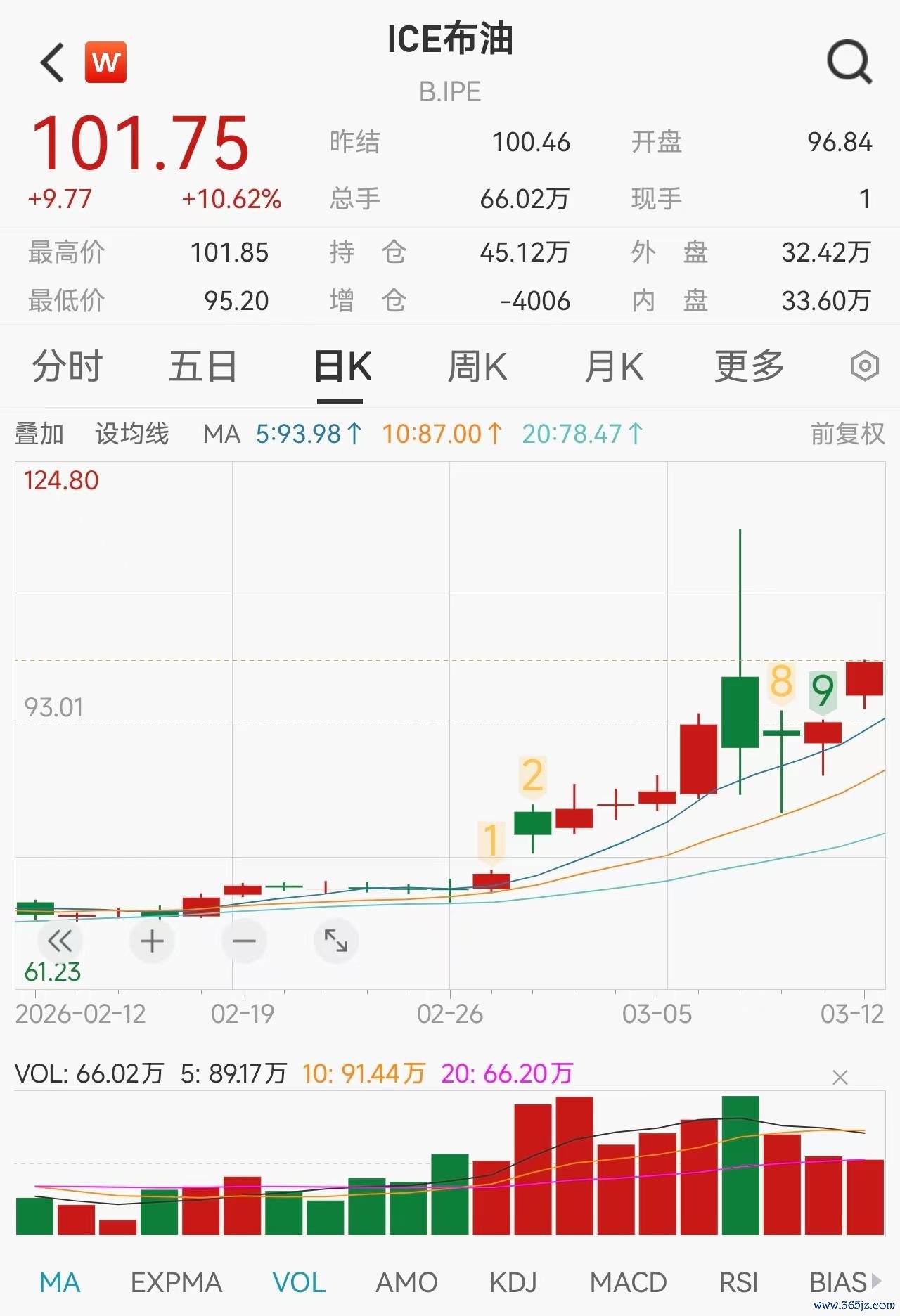Expand the chart to fullscreen
Viewport: 900px width, 1316px height.
click(x=336, y=941)
